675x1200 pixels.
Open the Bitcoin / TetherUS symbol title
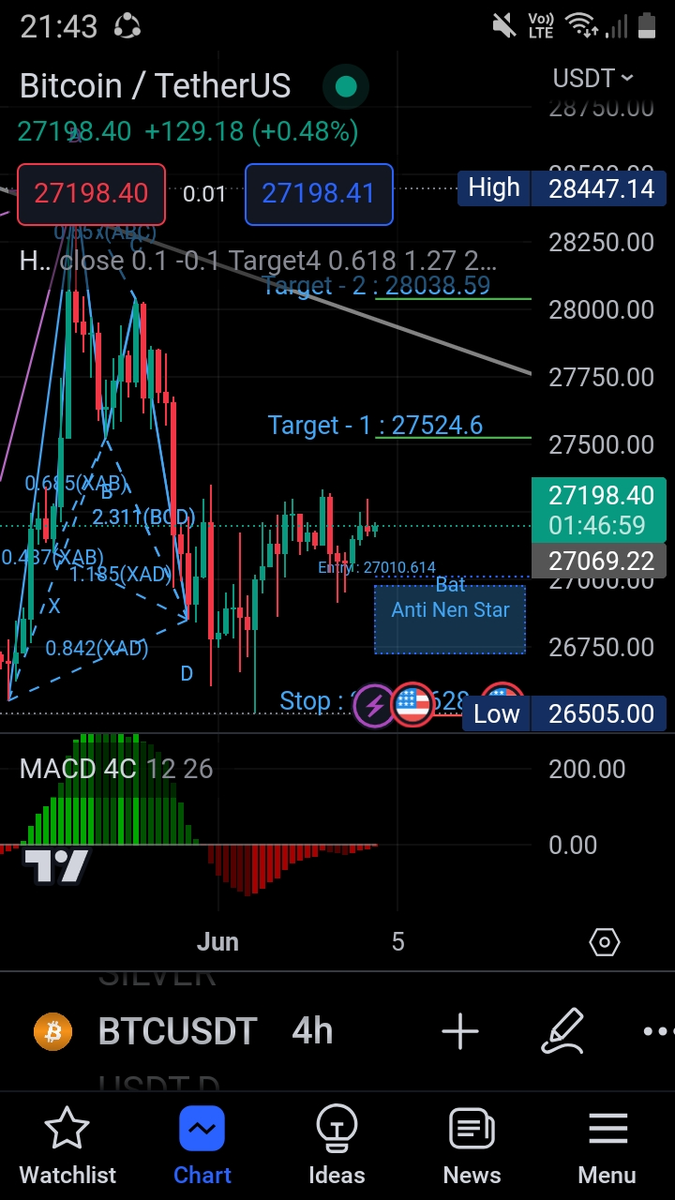(155, 86)
